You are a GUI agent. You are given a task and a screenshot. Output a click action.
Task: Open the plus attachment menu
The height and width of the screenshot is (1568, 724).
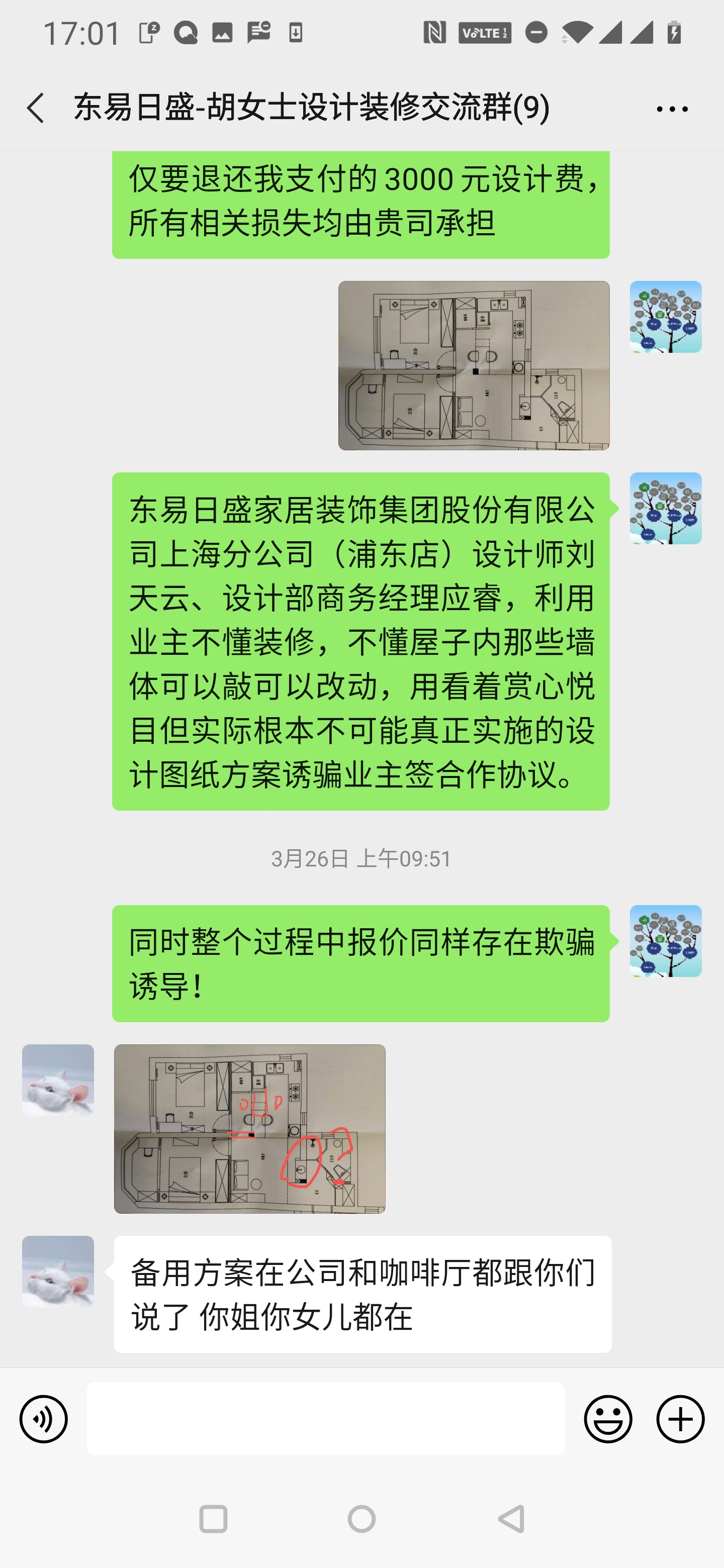(x=680, y=1419)
